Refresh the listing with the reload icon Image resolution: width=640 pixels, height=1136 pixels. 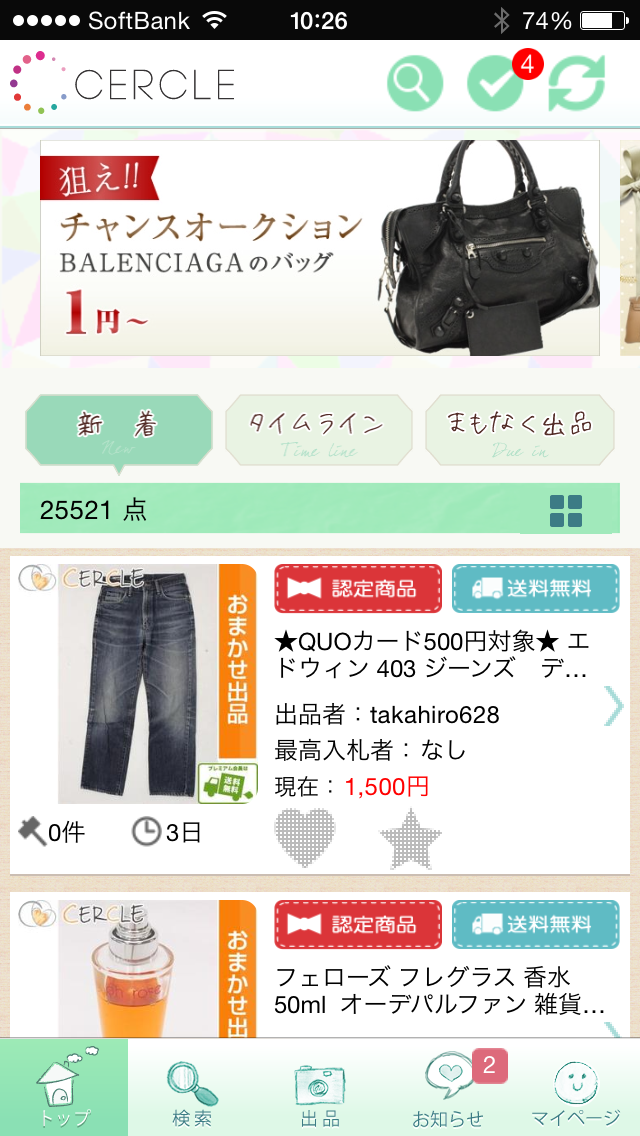pos(577,84)
